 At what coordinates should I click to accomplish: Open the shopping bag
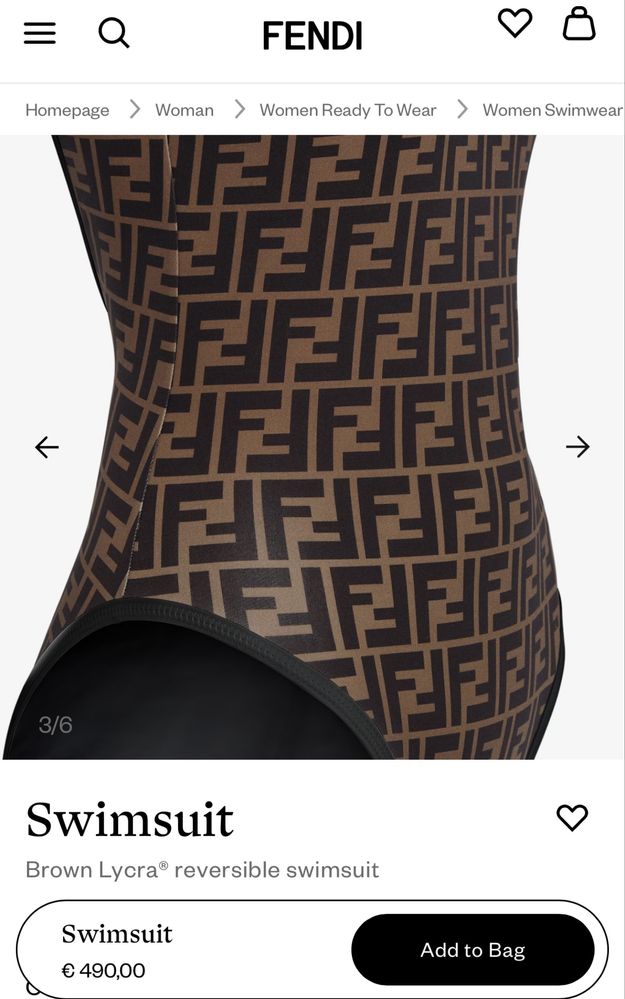pyautogui.click(x=579, y=22)
